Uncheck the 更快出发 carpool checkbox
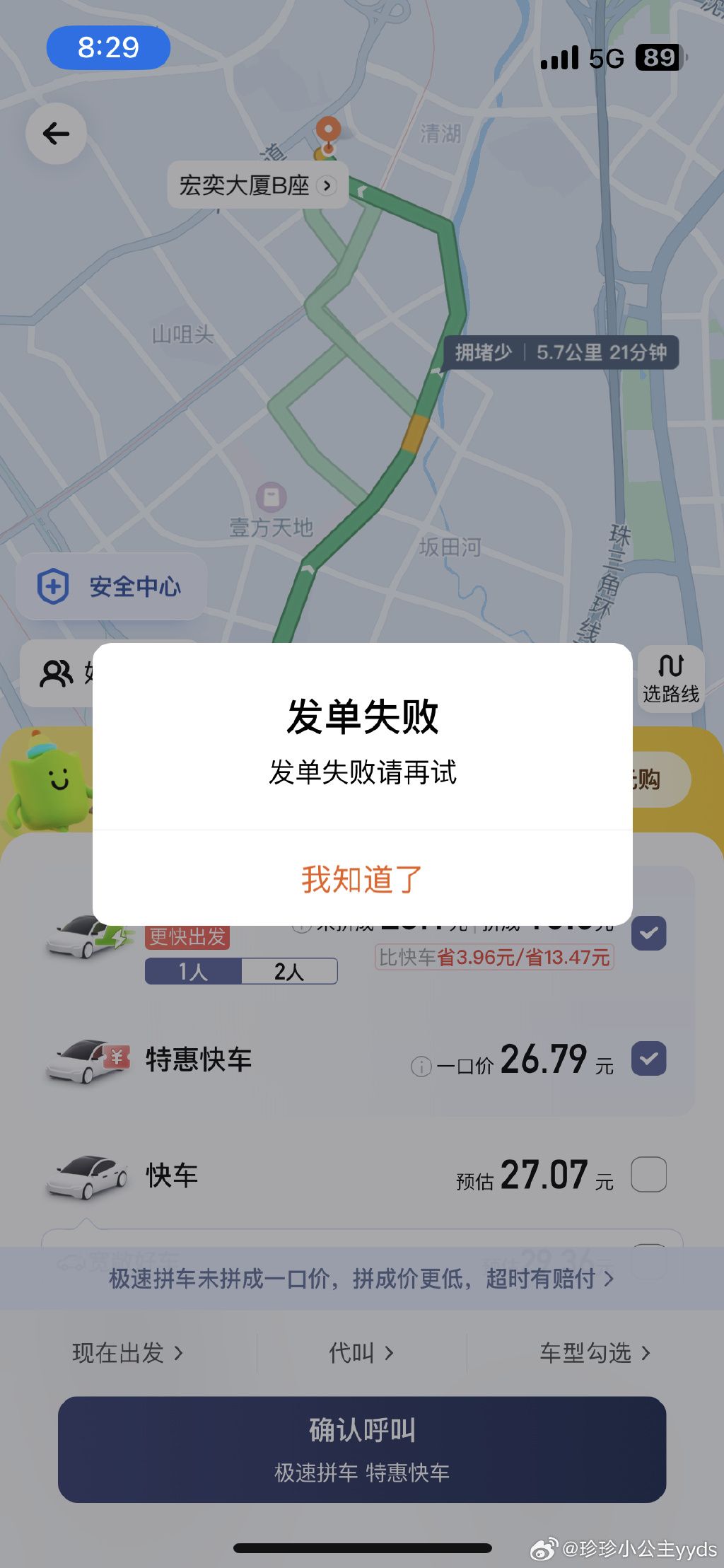Image resolution: width=724 pixels, height=1568 pixels. pyautogui.click(x=648, y=933)
